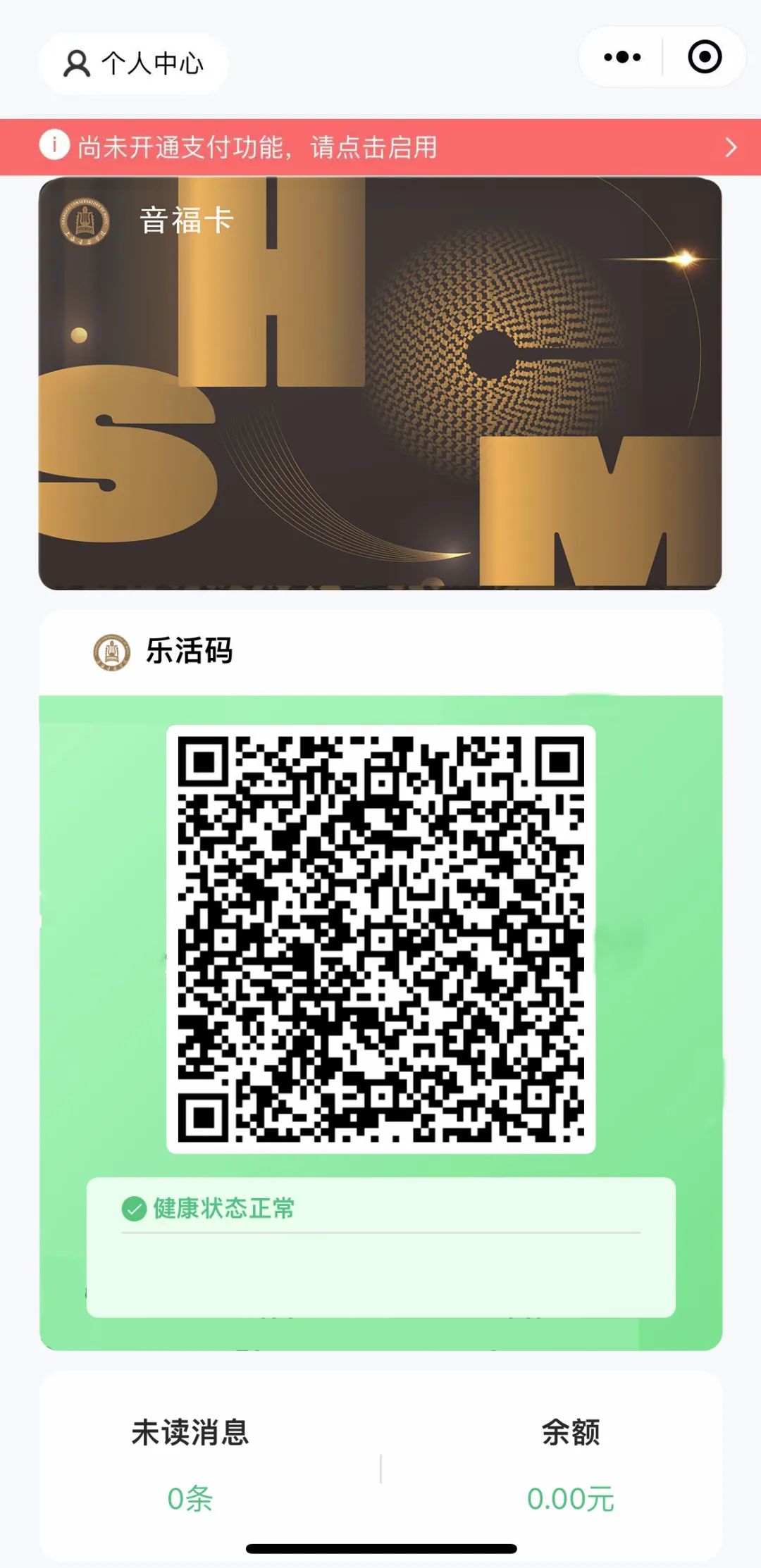
Task: Open 个人中心 personal center
Action: 134,63
